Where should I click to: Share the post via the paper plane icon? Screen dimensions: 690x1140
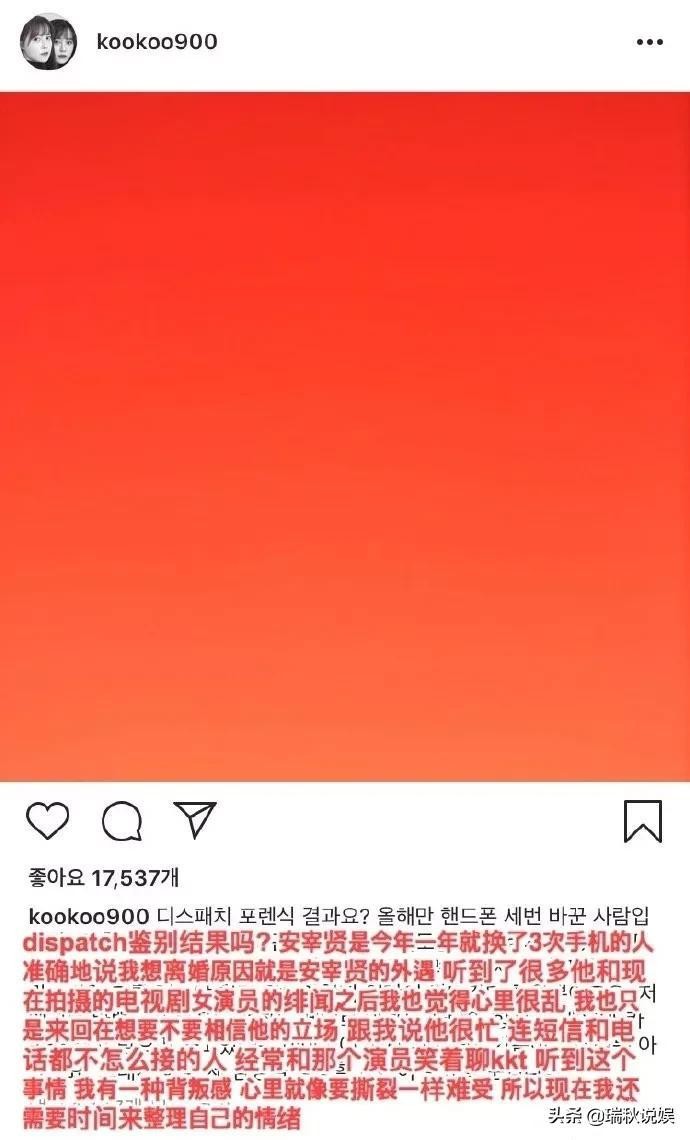coord(195,819)
